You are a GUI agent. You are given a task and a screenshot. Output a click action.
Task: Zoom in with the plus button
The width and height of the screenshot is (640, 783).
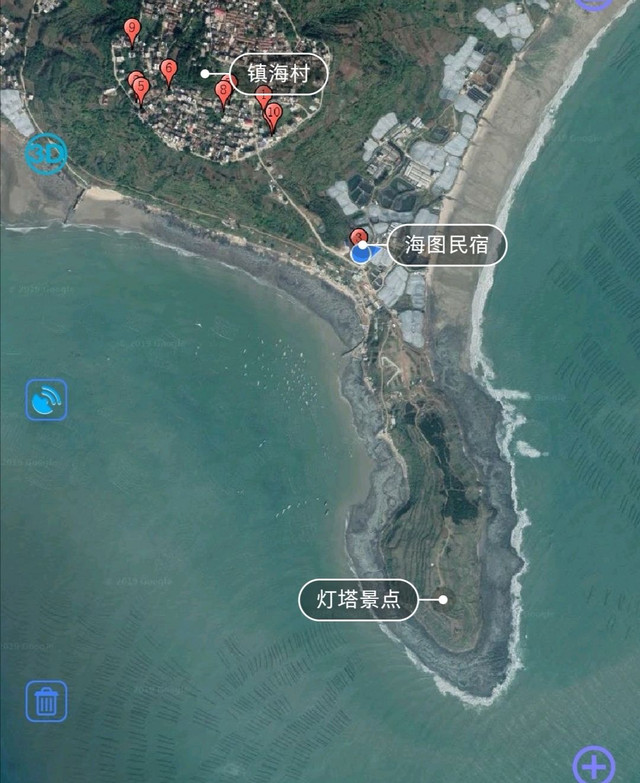[593, 765]
